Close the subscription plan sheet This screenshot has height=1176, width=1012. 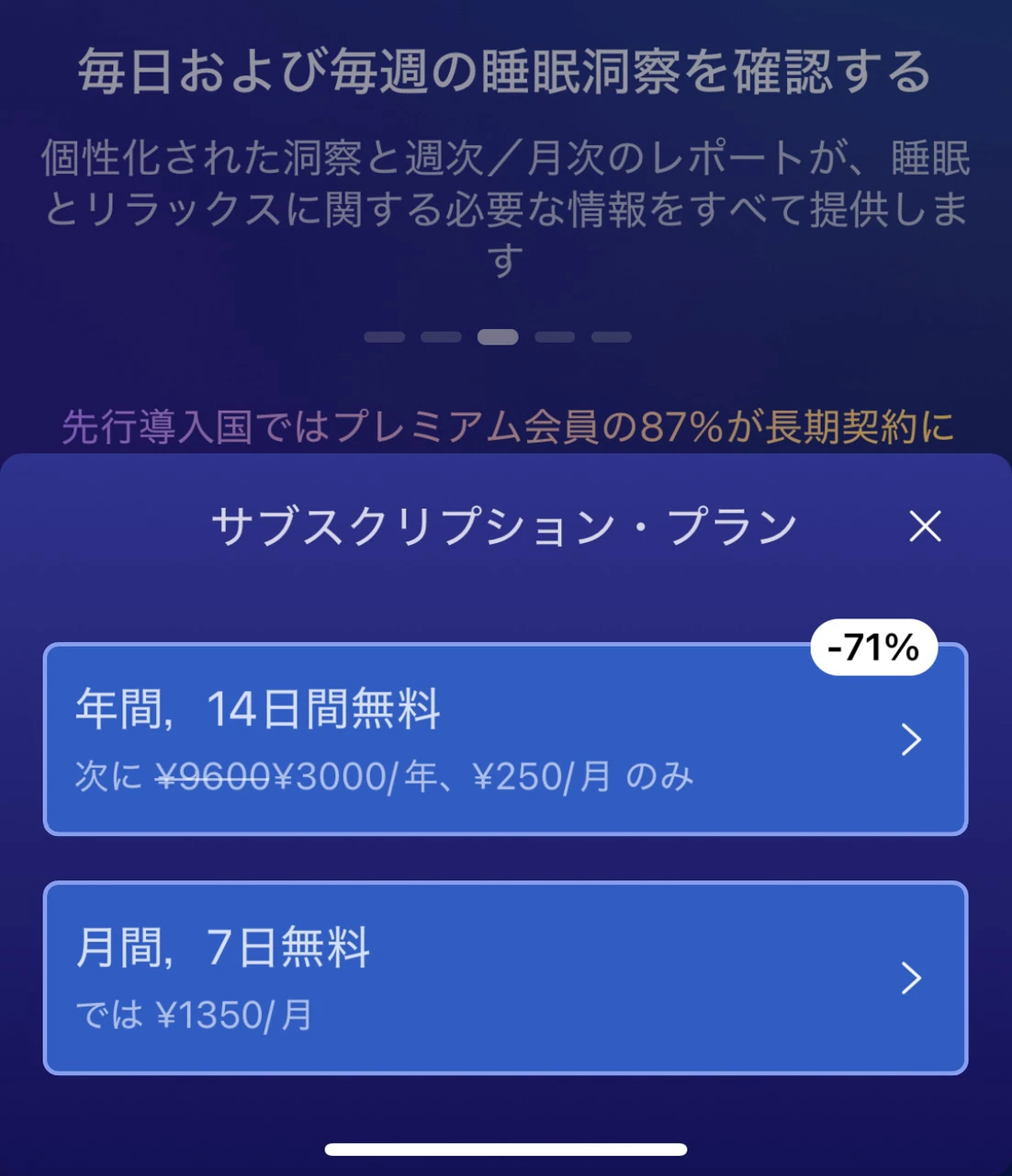point(925,526)
